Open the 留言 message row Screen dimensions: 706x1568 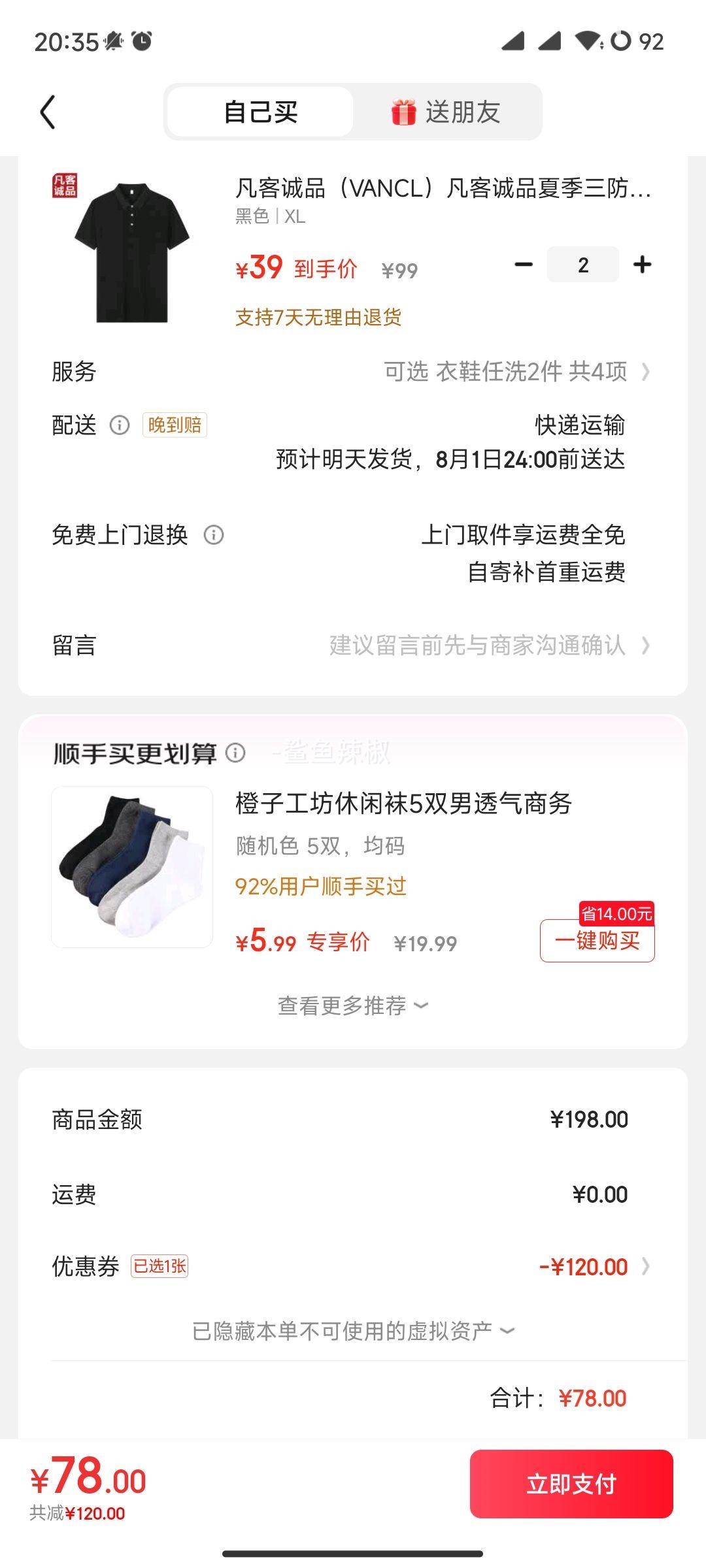click(x=353, y=645)
